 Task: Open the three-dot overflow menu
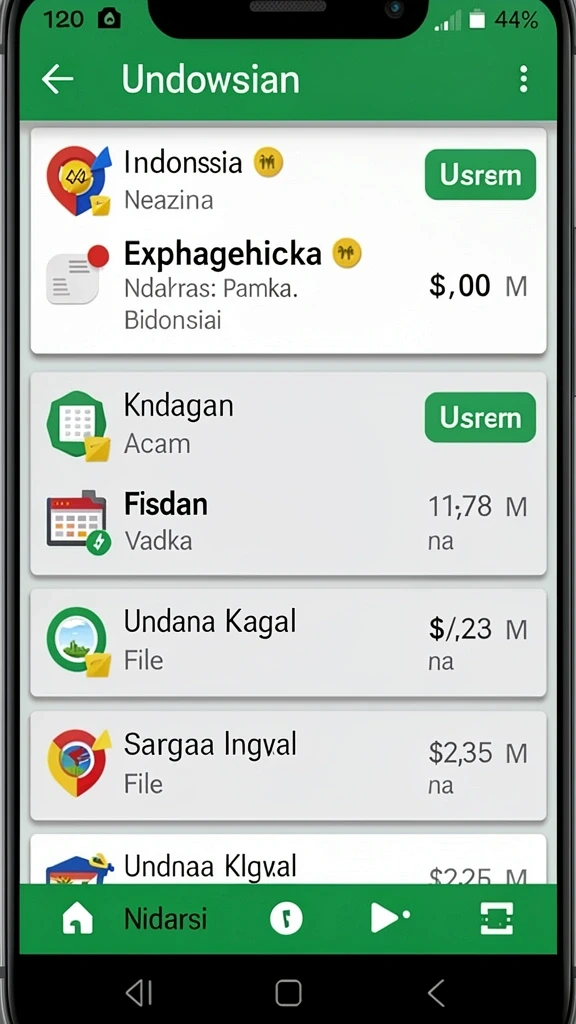[523, 79]
